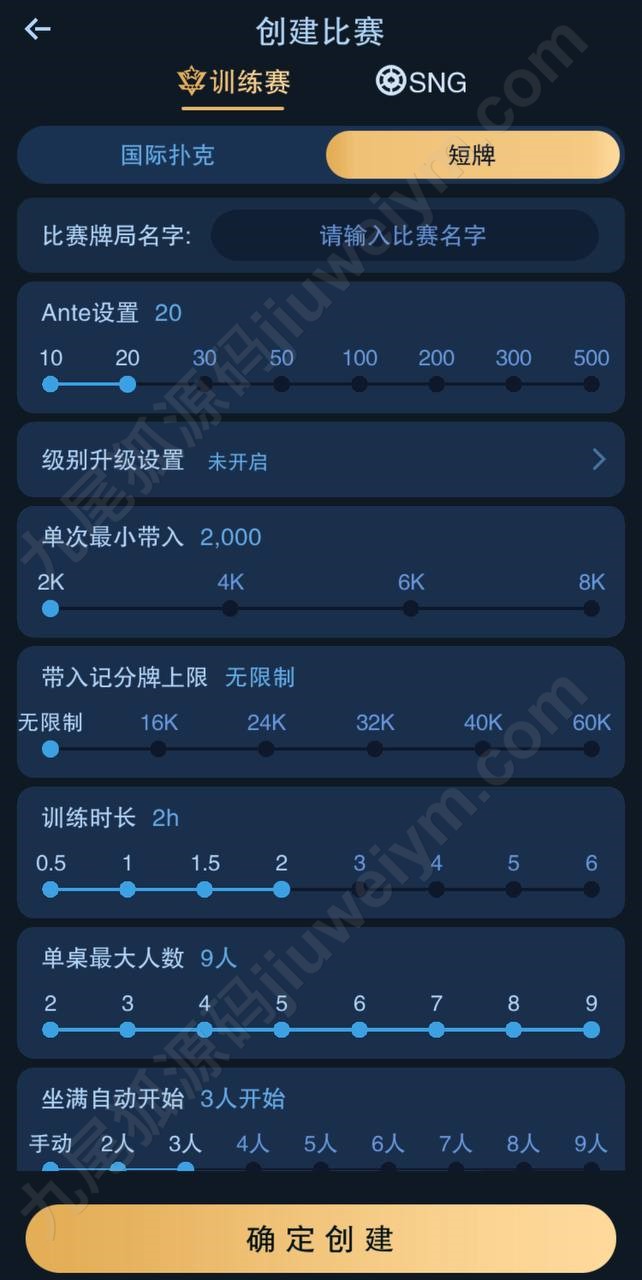
Task: Set 带入记分牌上限 to 32K
Action: click(x=374, y=748)
